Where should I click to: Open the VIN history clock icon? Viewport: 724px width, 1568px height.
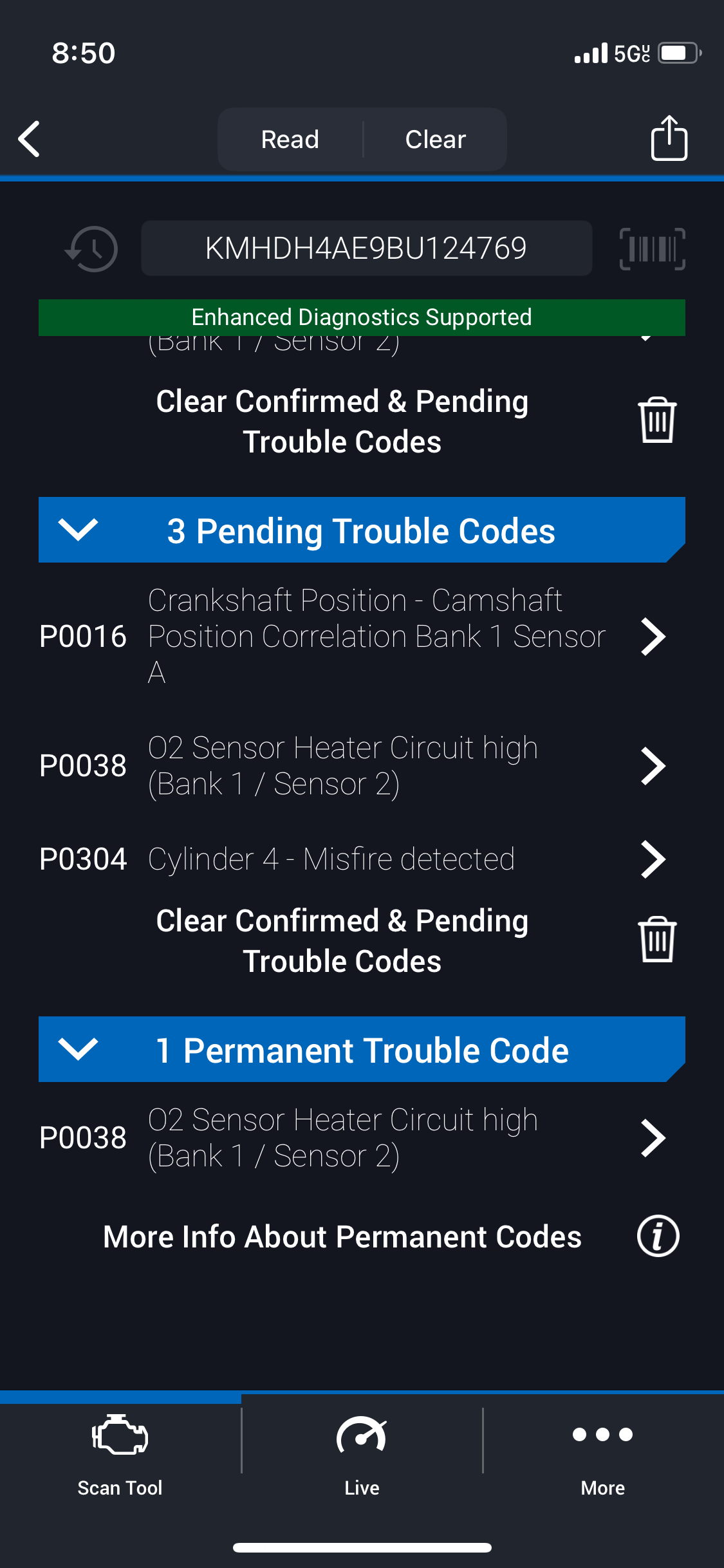click(x=92, y=249)
